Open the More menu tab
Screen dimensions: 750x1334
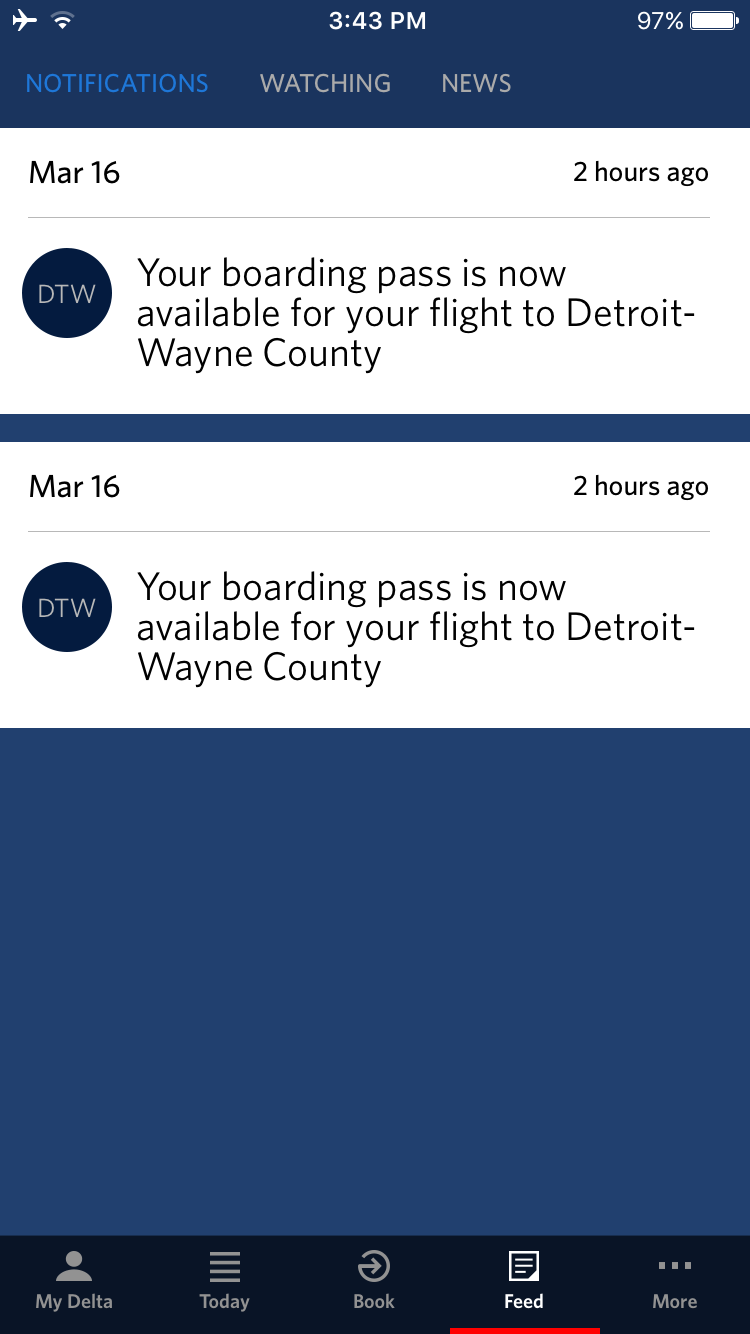coord(675,1282)
